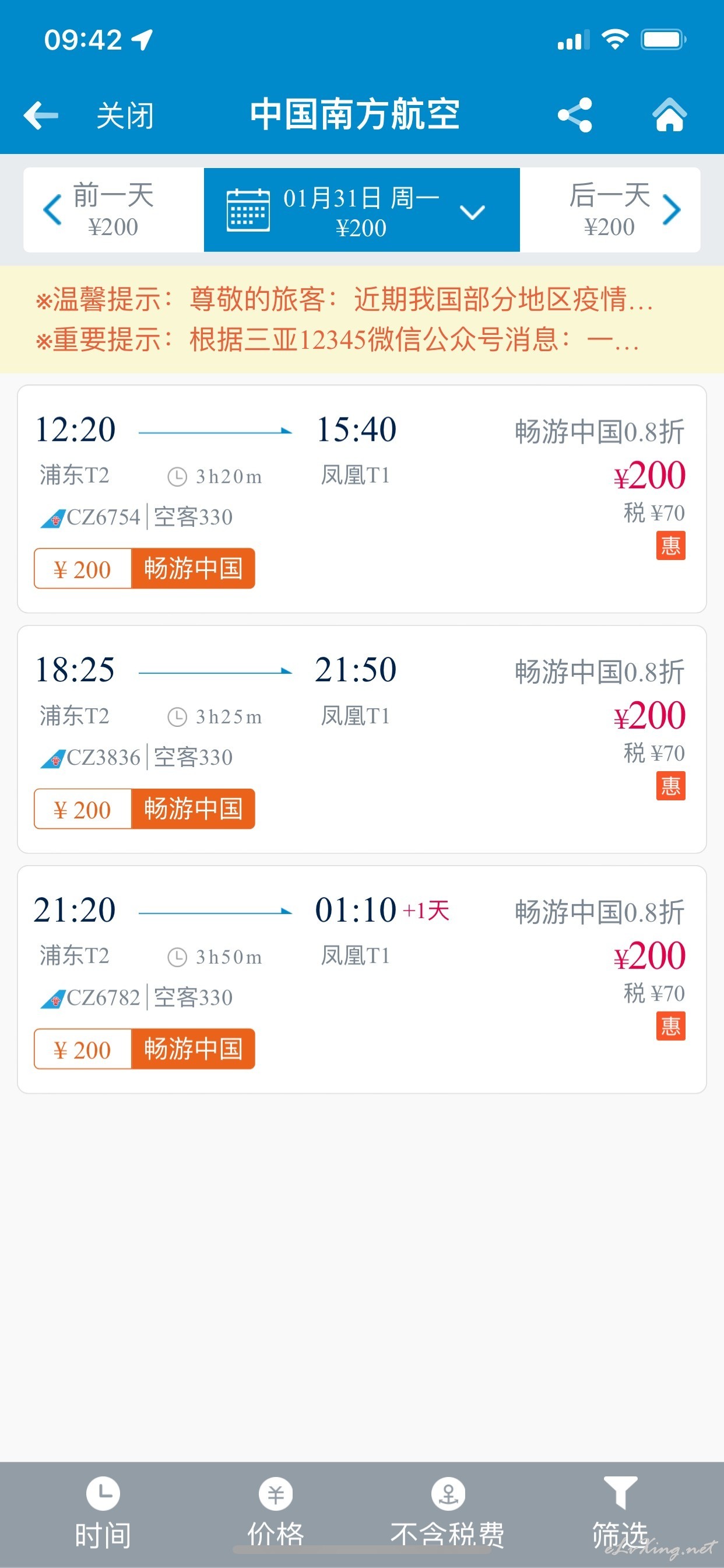Tap 关闭 to close the page
This screenshot has width=724, height=1568.
click(125, 115)
